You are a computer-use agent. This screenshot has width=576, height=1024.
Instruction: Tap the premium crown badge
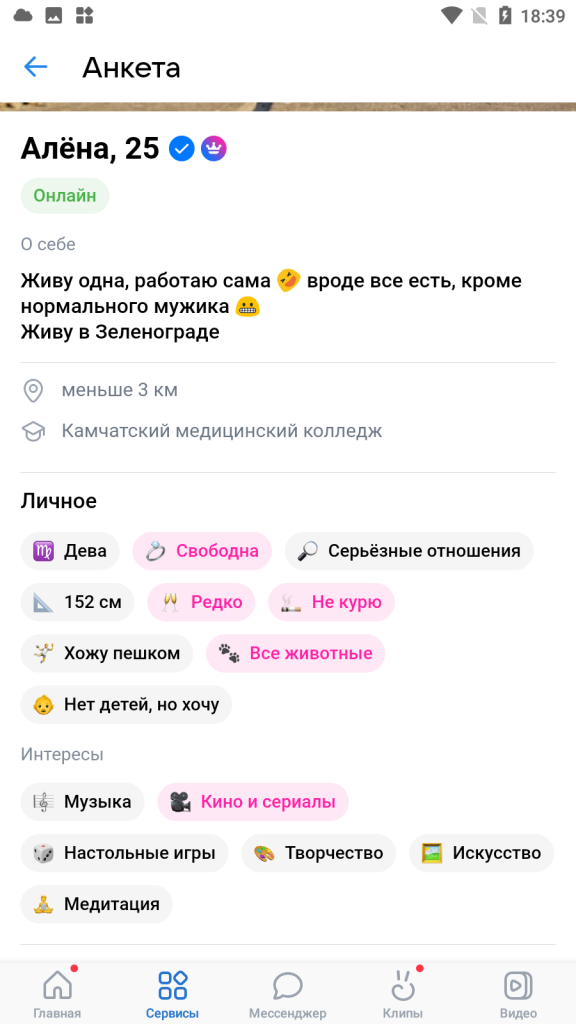[214, 150]
